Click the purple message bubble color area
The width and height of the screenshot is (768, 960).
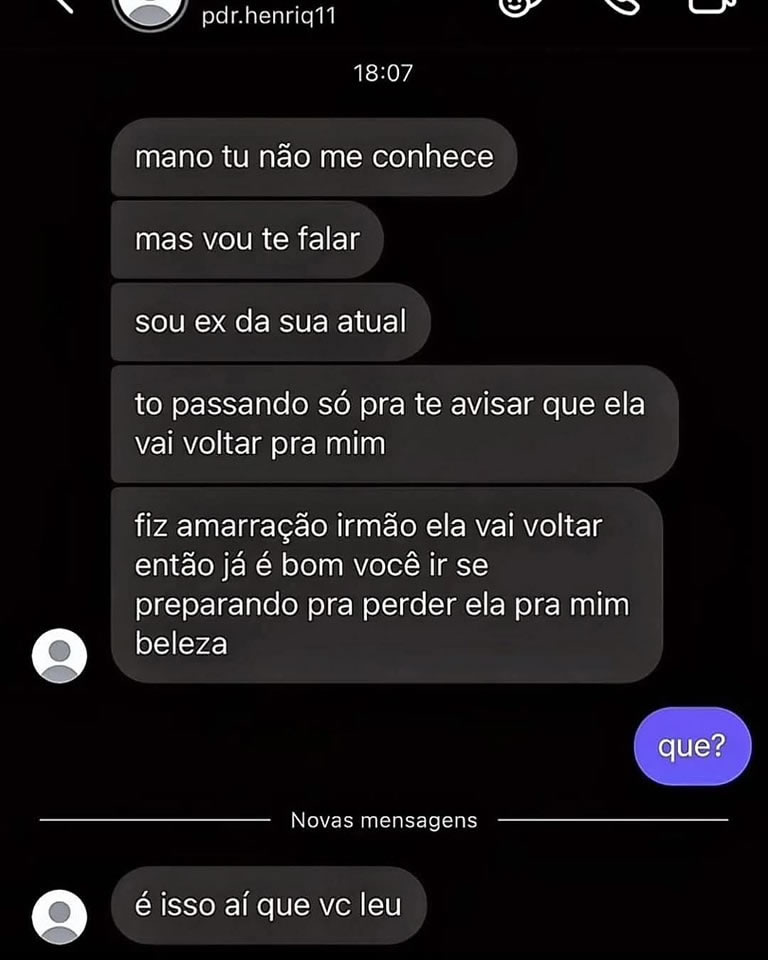click(692, 744)
